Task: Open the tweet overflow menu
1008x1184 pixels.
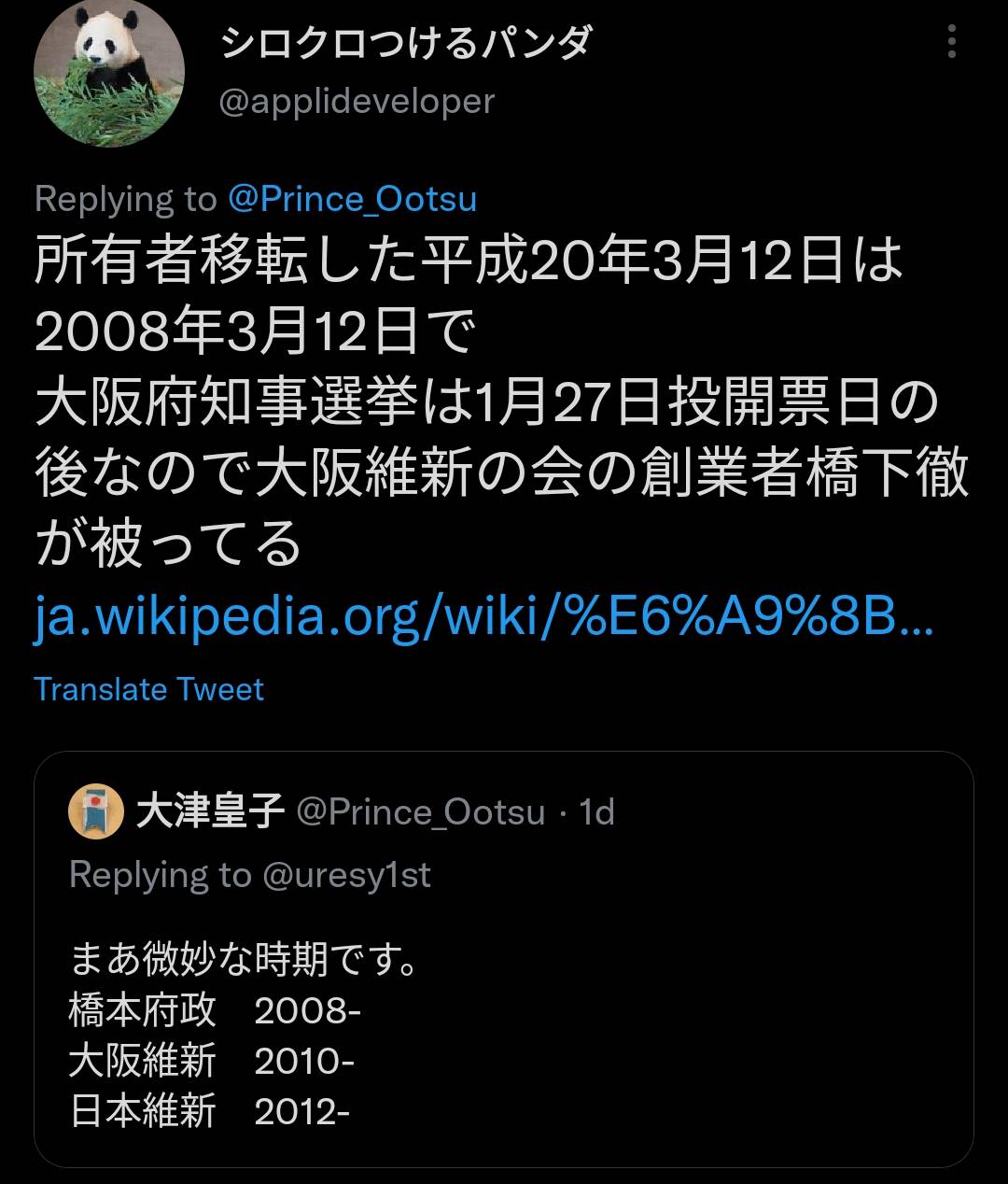Action: 951,43
